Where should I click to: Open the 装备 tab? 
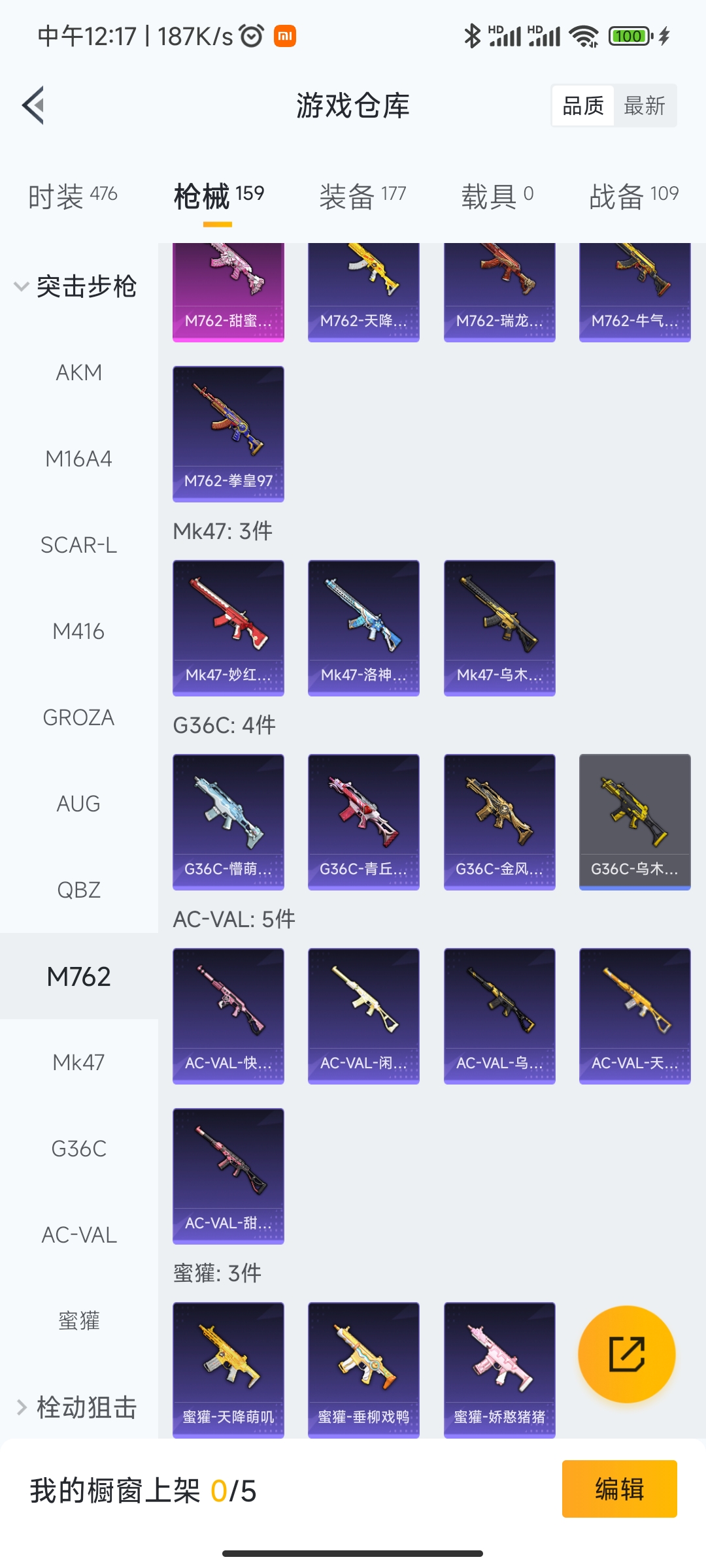(363, 196)
